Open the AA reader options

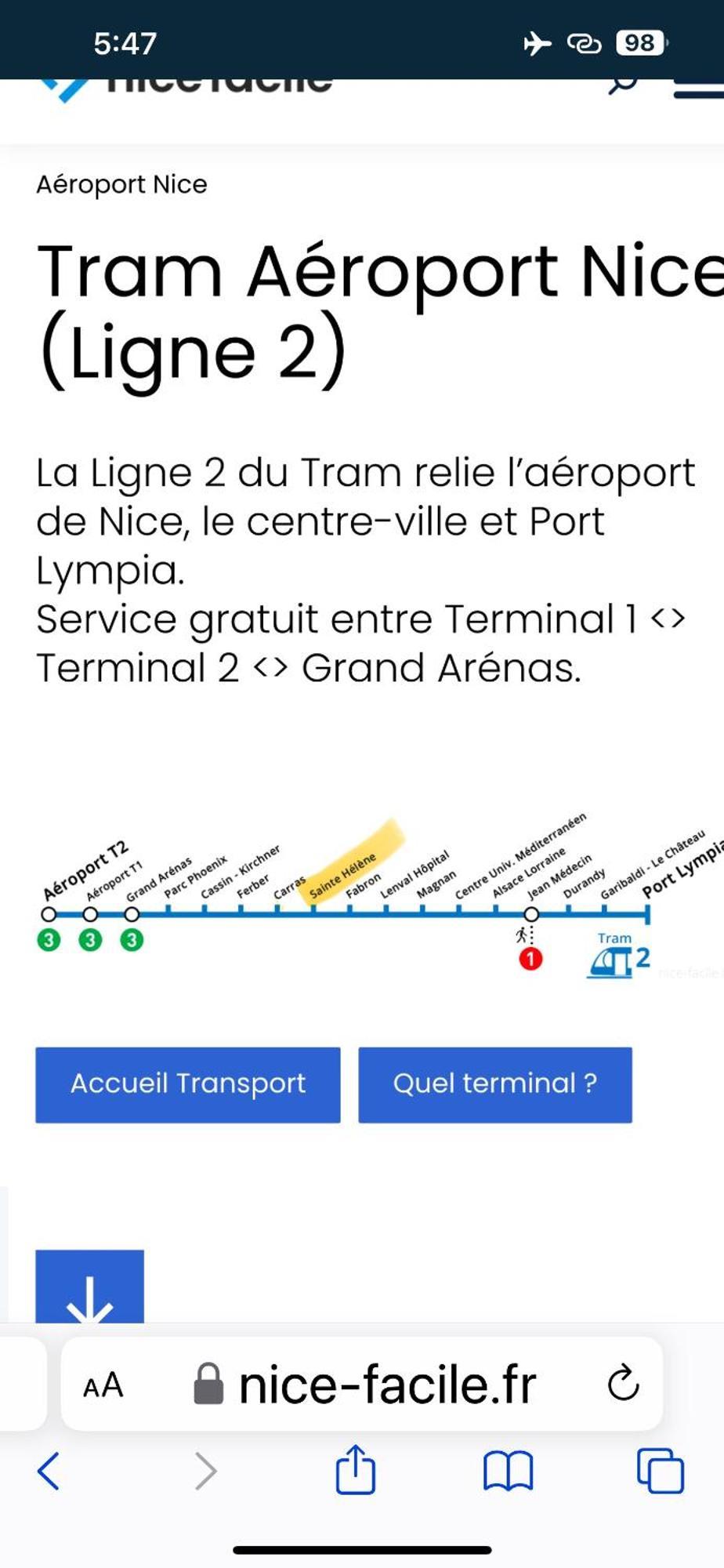click(x=103, y=1385)
